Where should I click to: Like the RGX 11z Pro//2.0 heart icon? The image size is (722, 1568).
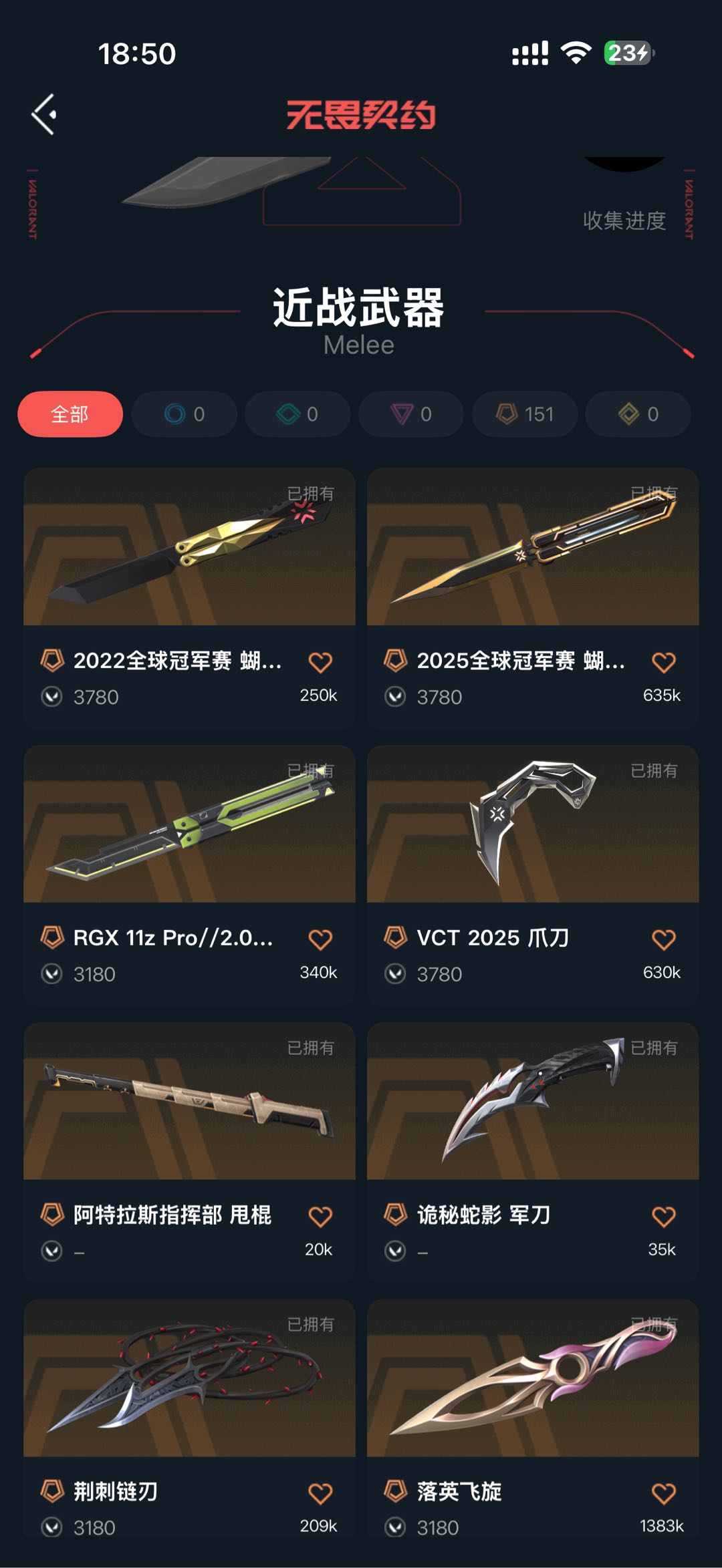click(x=320, y=939)
